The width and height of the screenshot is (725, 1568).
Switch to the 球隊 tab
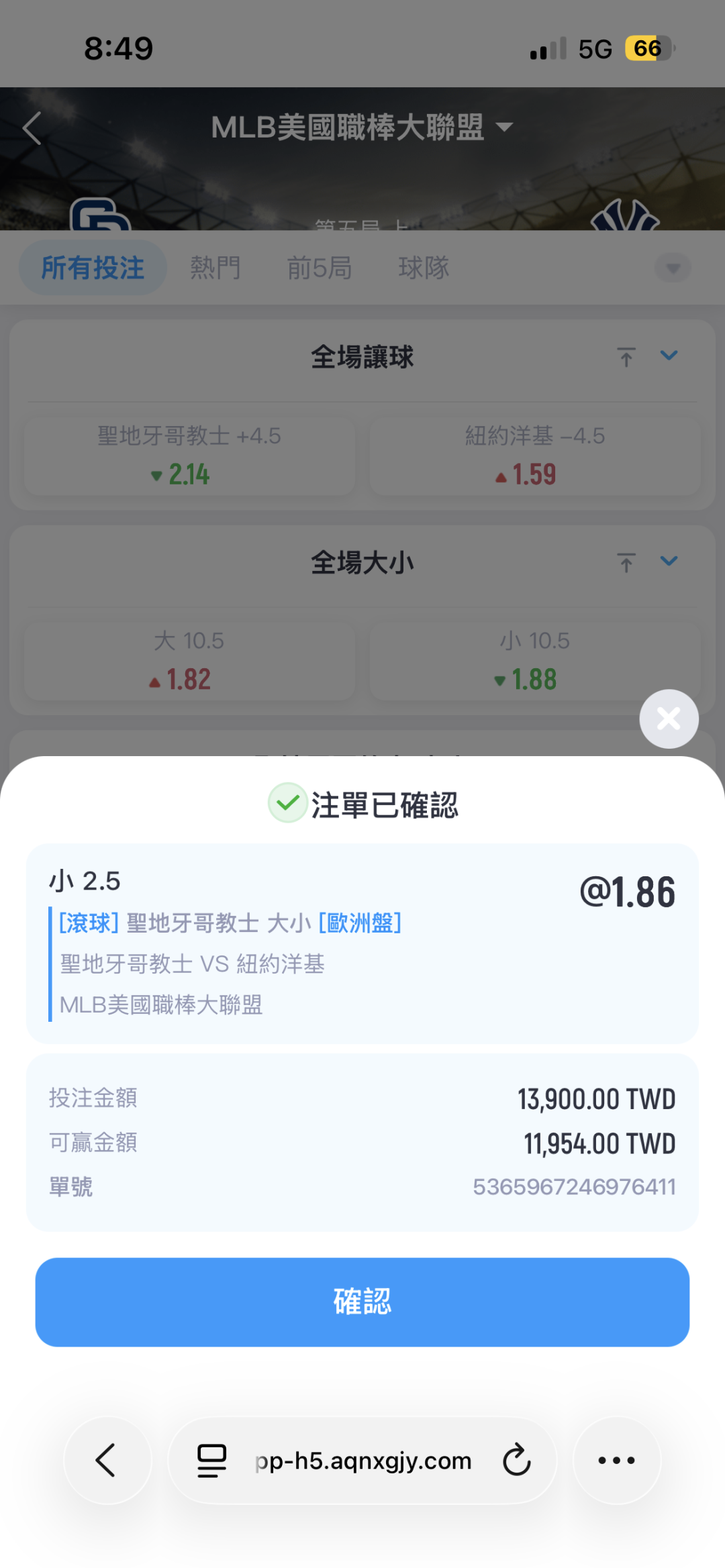tap(424, 268)
